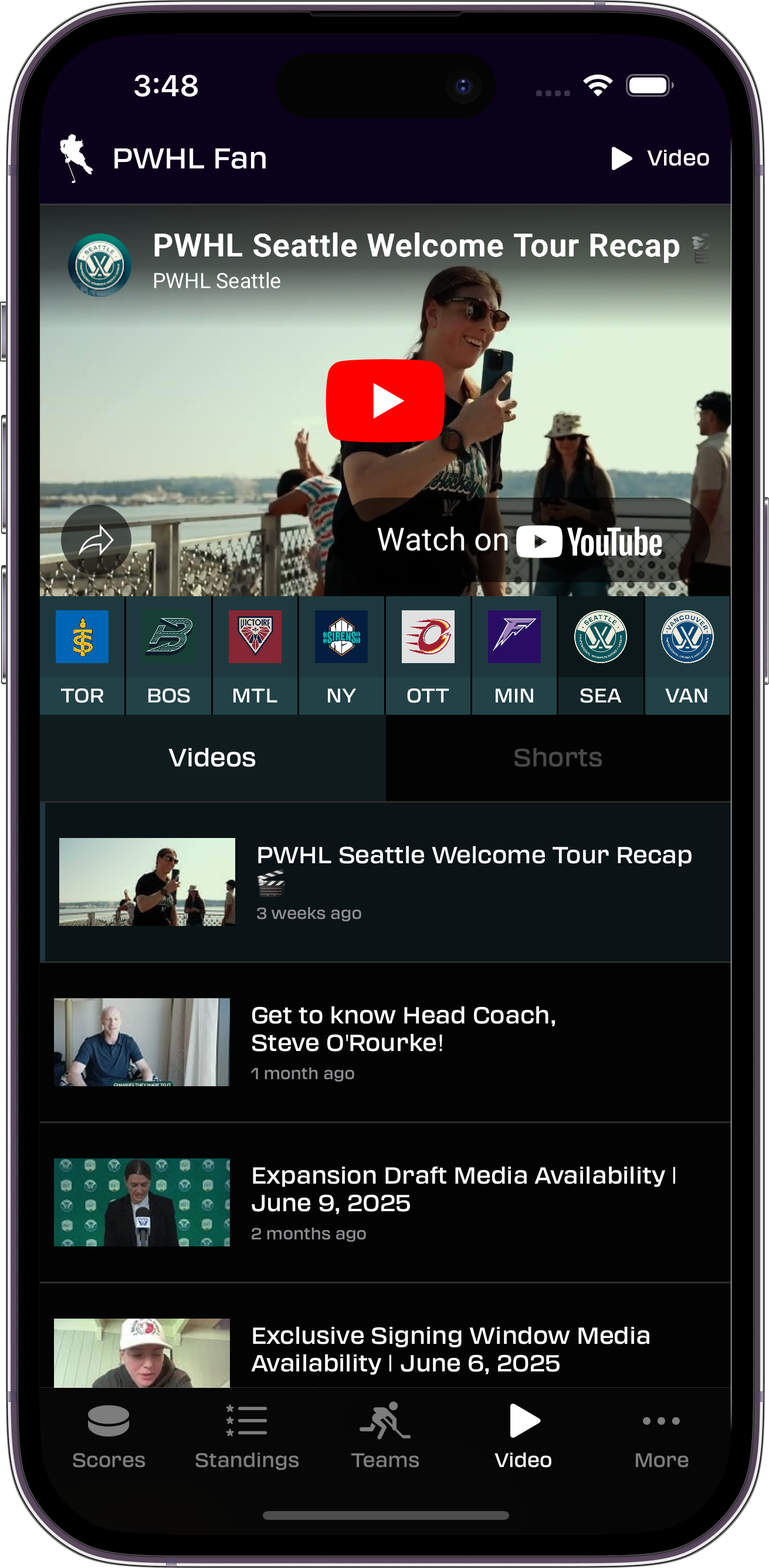The width and height of the screenshot is (769, 1568).
Task: Share the featured video
Action: click(96, 540)
